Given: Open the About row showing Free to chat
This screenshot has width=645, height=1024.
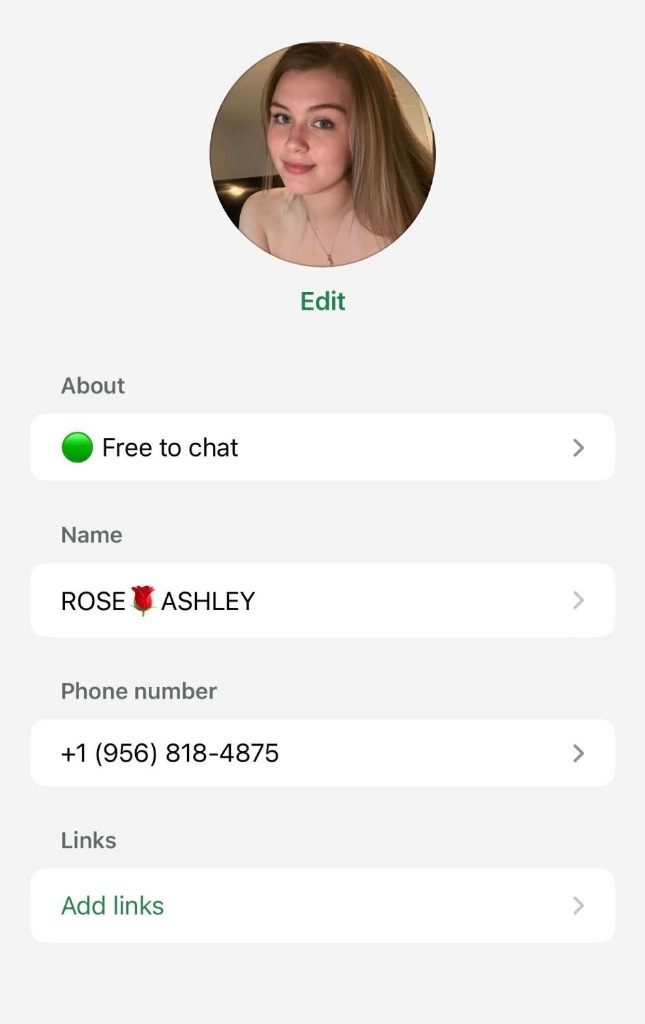Looking at the screenshot, I should [x=322, y=448].
